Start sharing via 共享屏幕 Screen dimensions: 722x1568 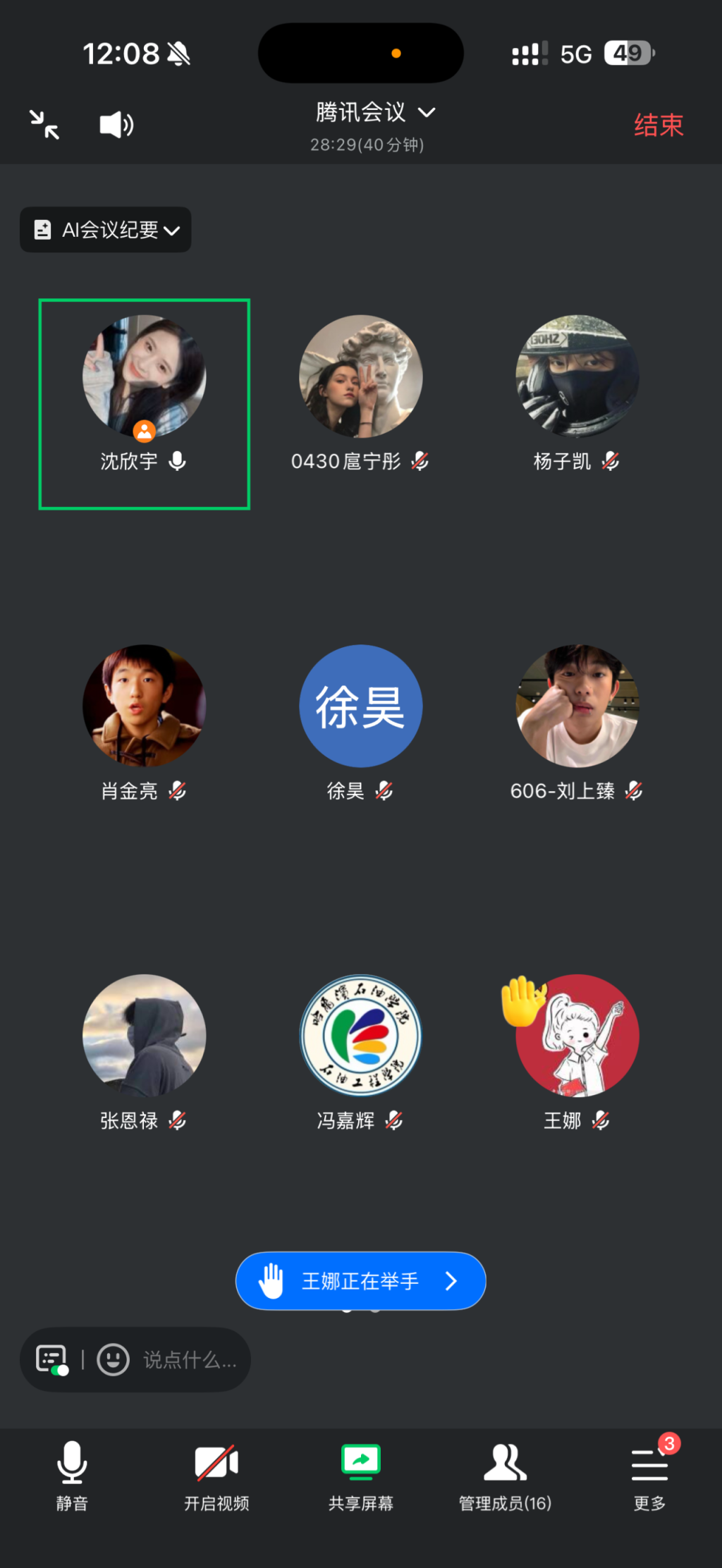360,1474
